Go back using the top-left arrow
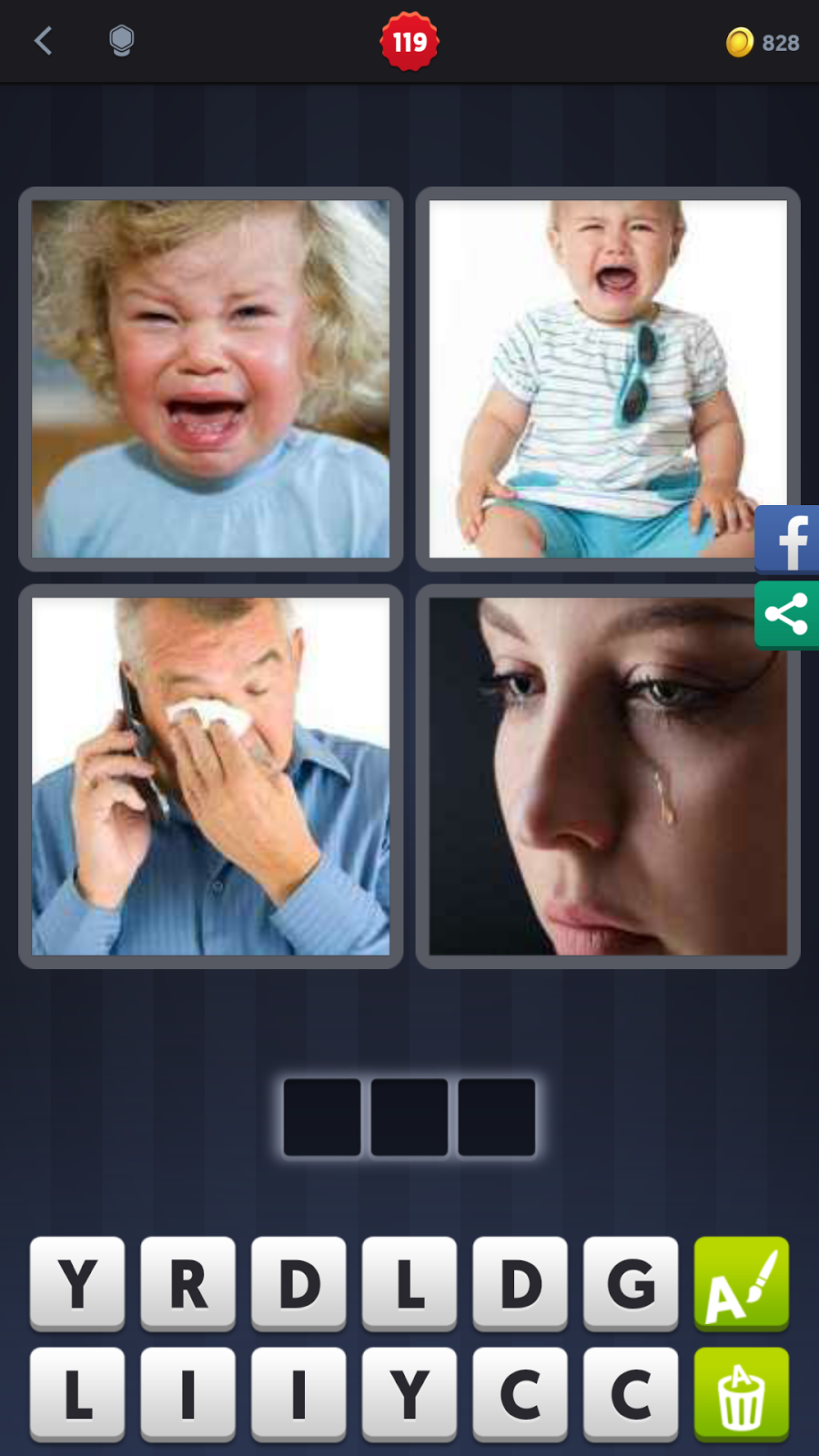 coord(43,41)
